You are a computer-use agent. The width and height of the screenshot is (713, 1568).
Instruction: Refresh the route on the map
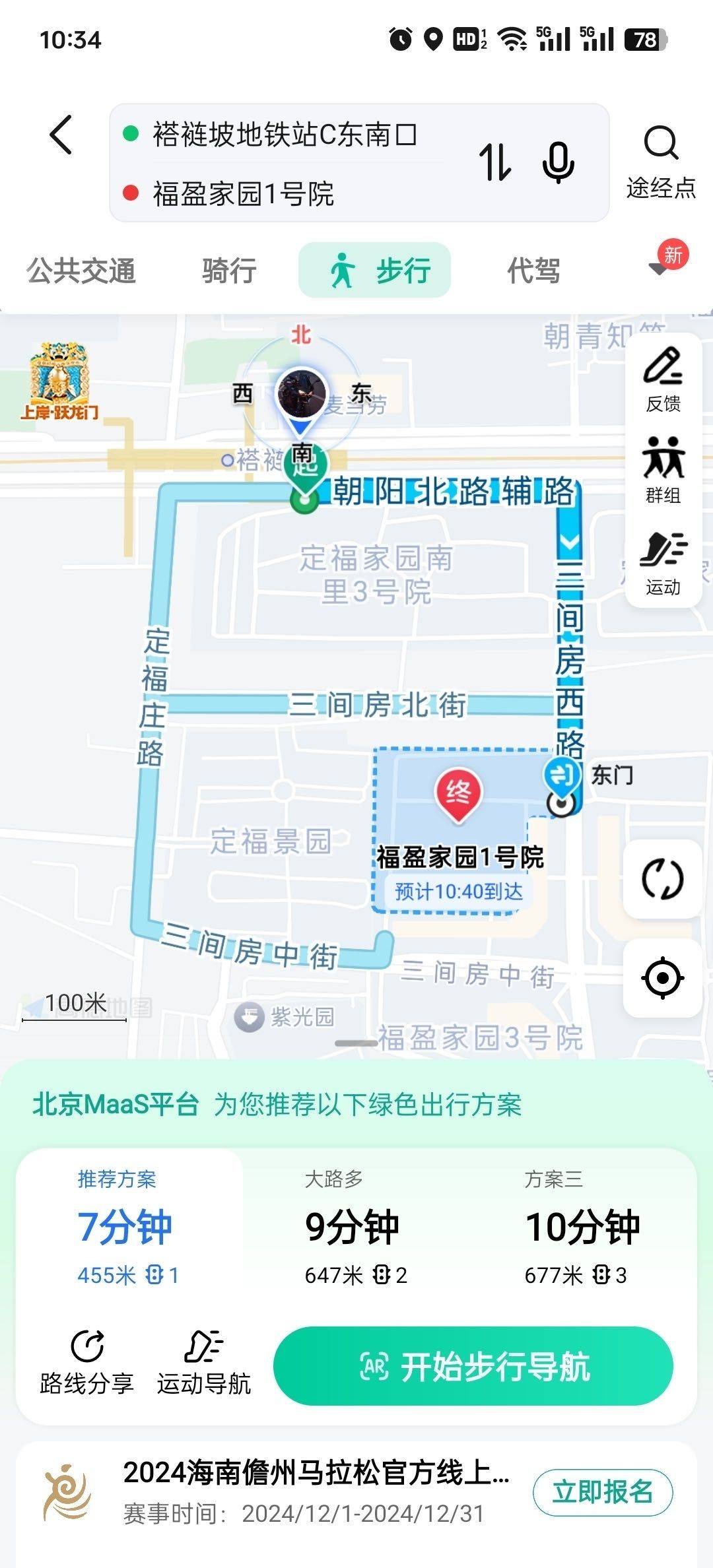tap(662, 879)
